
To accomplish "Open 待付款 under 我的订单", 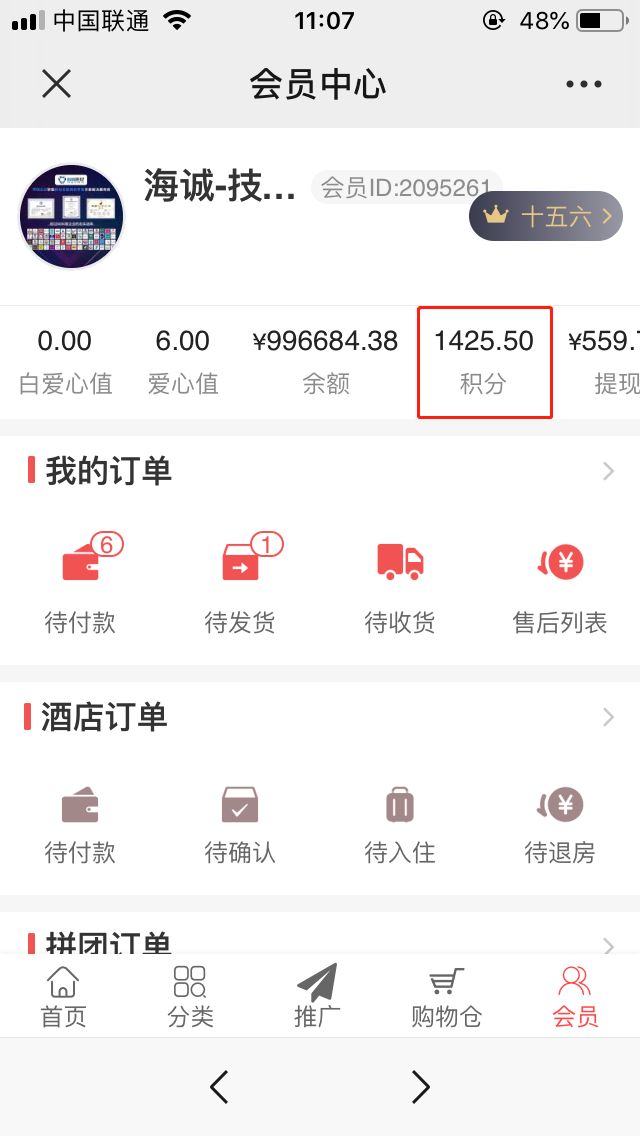I will (x=80, y=584).
